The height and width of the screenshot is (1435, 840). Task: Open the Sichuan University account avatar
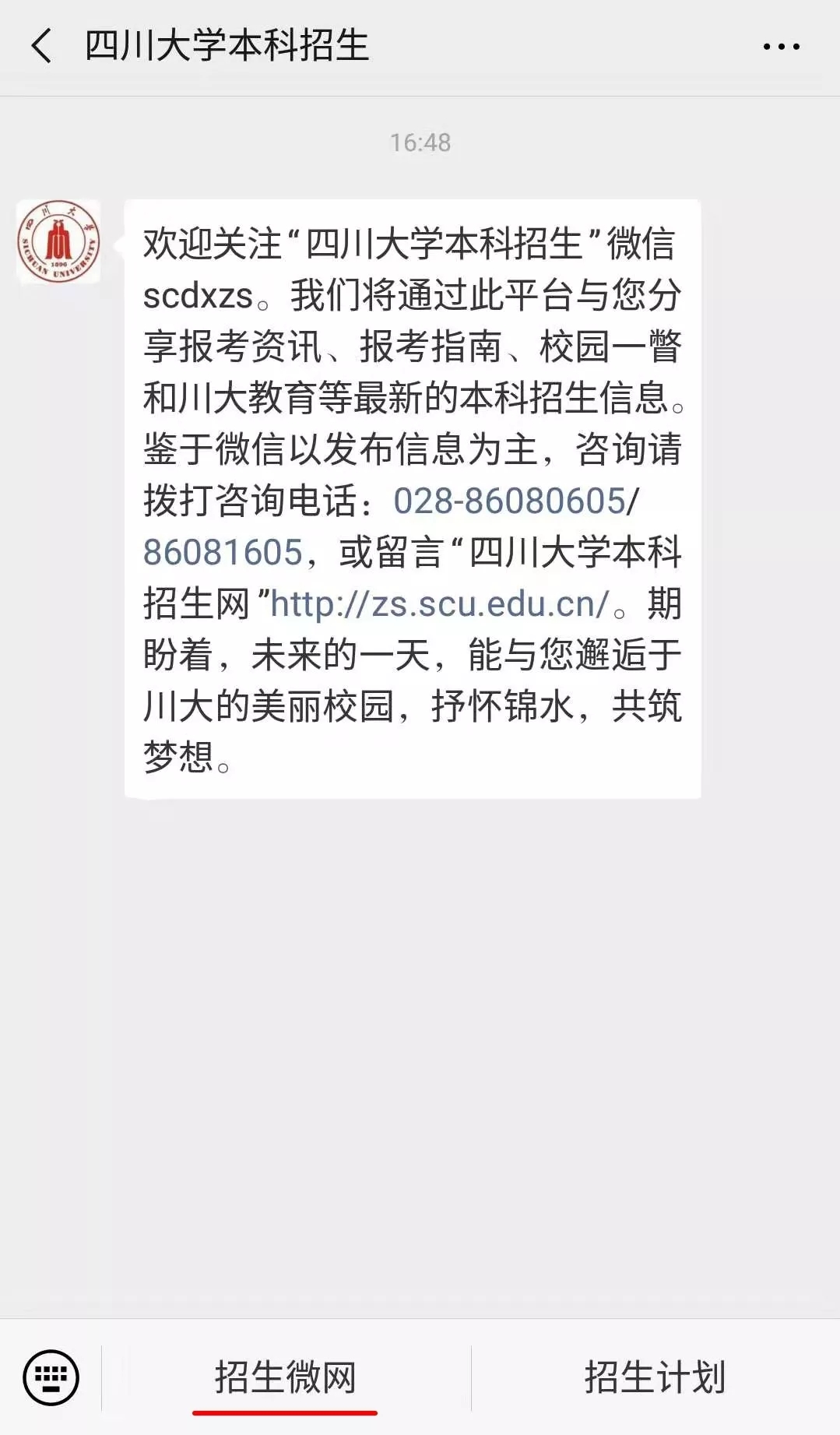click(59, 242)
